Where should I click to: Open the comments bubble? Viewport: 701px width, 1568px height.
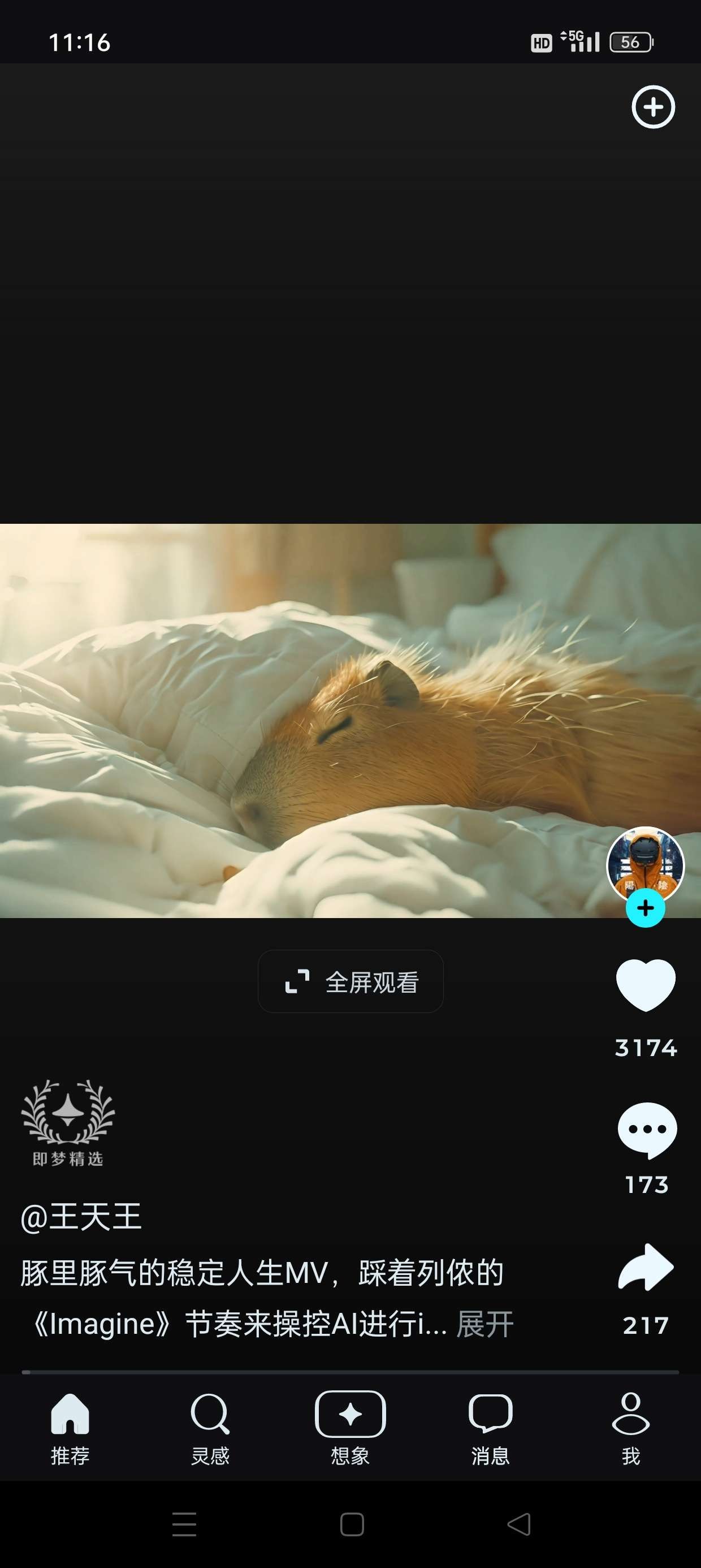(x=647, y=1130)
